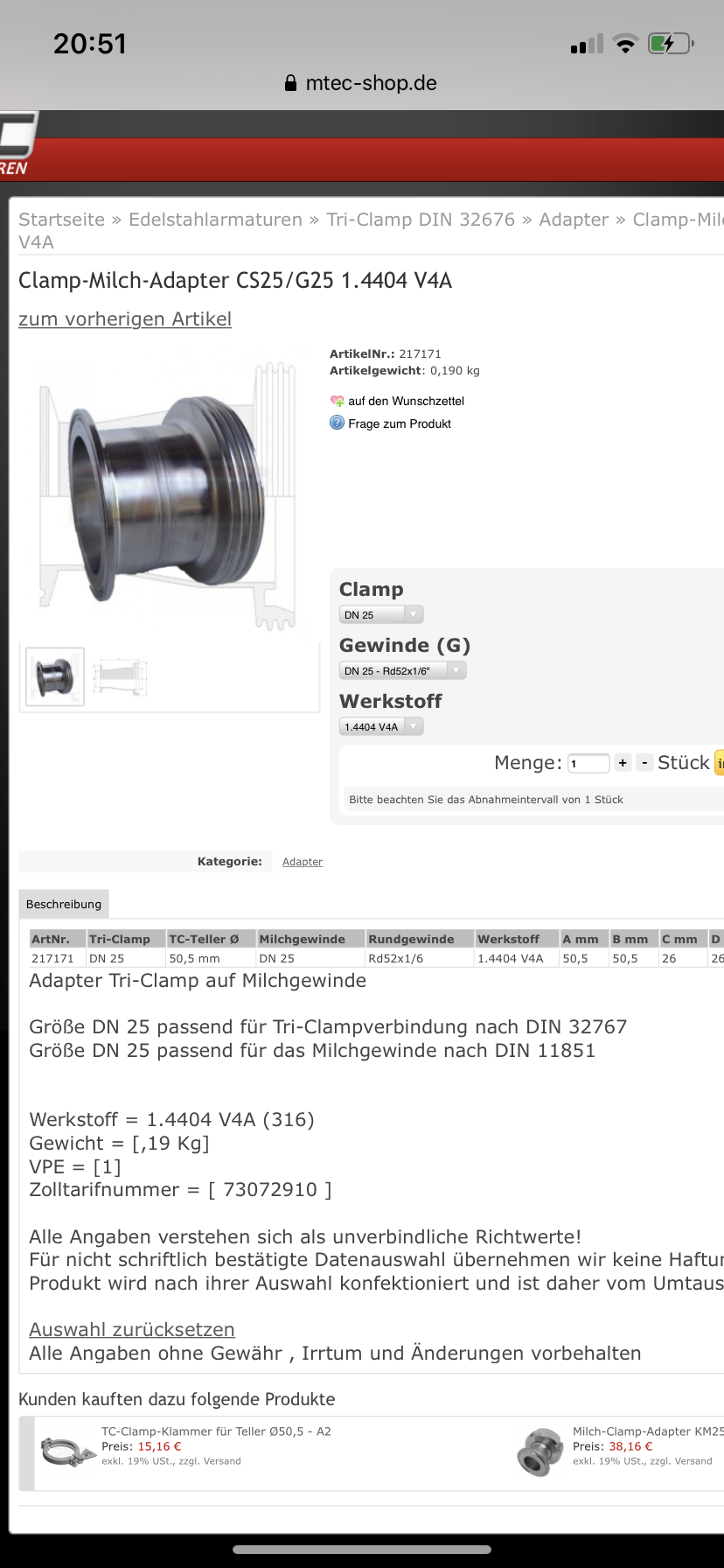Open the Startseite breadcrumb link

(61, 220)
